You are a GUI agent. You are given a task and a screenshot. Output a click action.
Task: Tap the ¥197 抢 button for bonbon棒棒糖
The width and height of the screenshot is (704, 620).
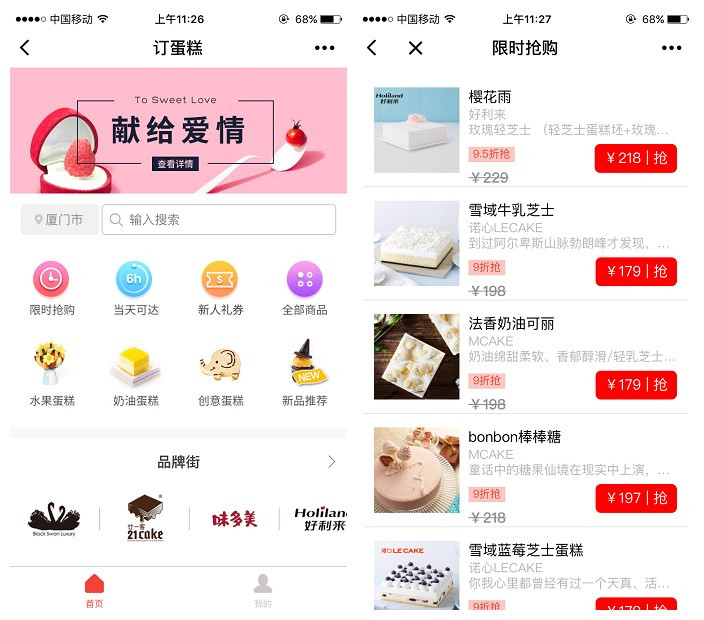(x=635, y=498)
